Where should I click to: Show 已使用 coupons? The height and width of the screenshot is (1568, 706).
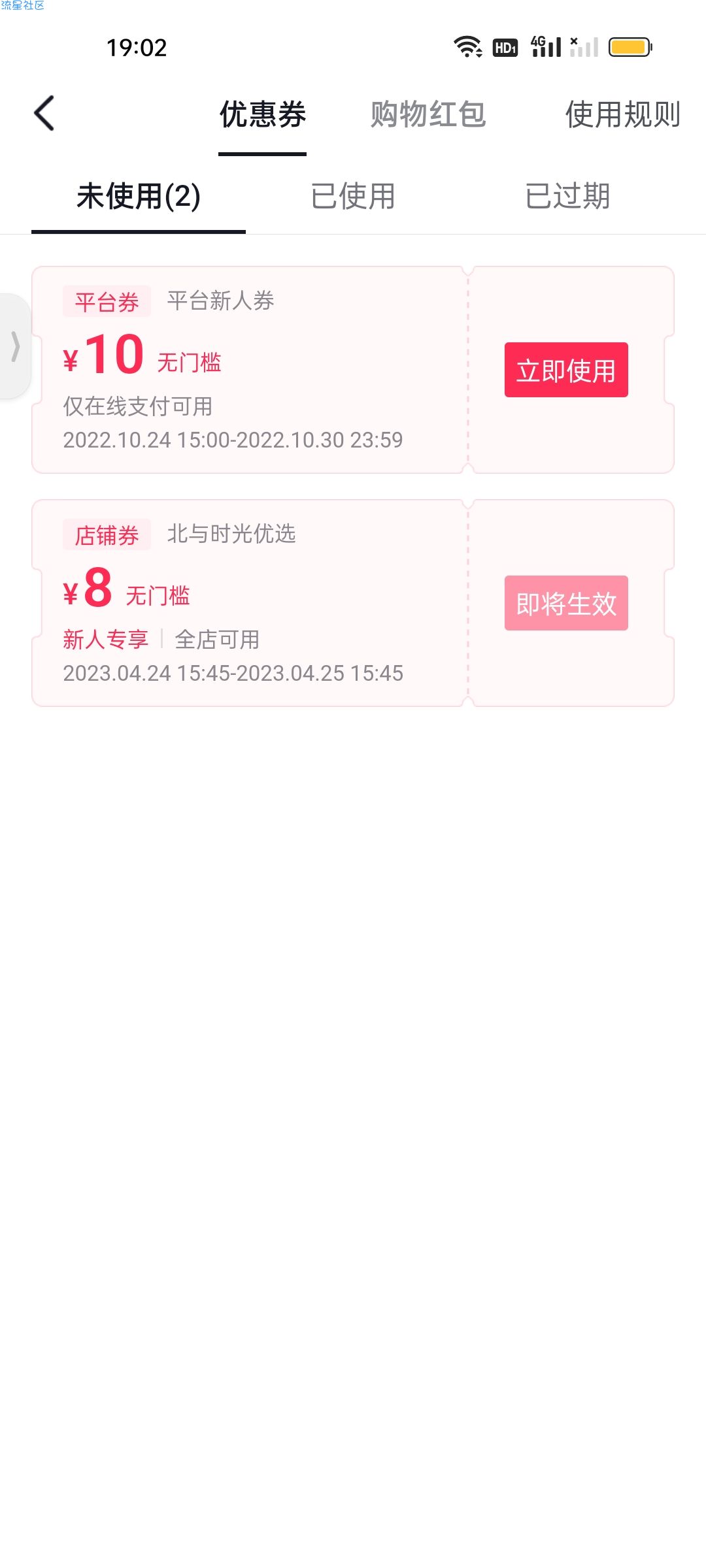(x=353, y=196)
